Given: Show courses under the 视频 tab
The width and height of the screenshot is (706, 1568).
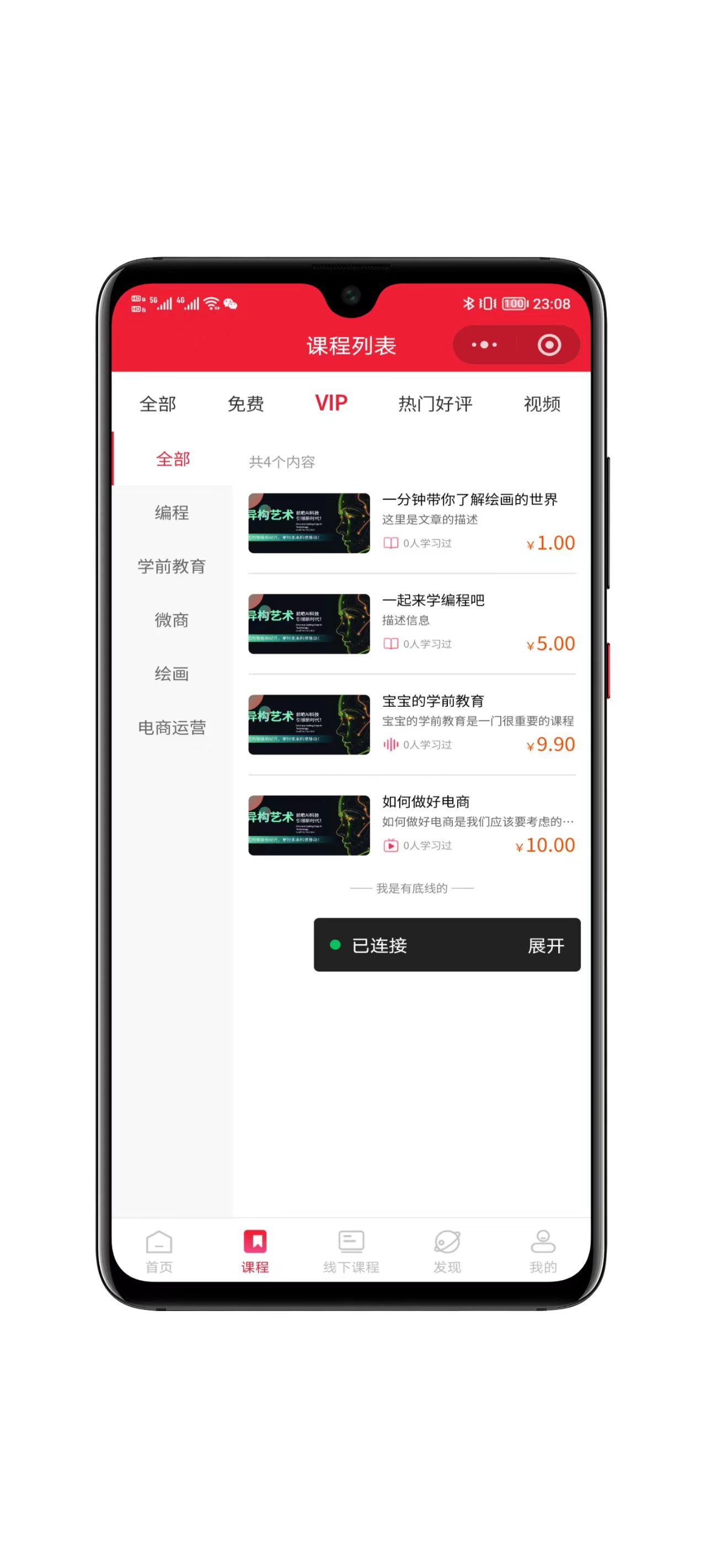Looking at the screenshot, I should coord(542,404).
